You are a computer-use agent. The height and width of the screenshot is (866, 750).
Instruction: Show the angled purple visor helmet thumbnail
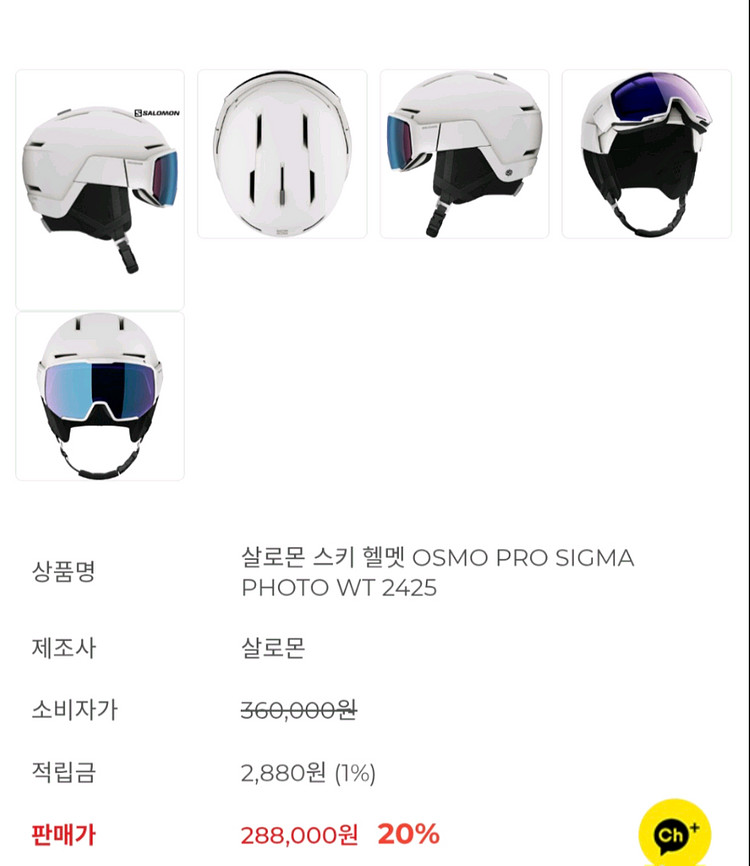tap(646, 154)
